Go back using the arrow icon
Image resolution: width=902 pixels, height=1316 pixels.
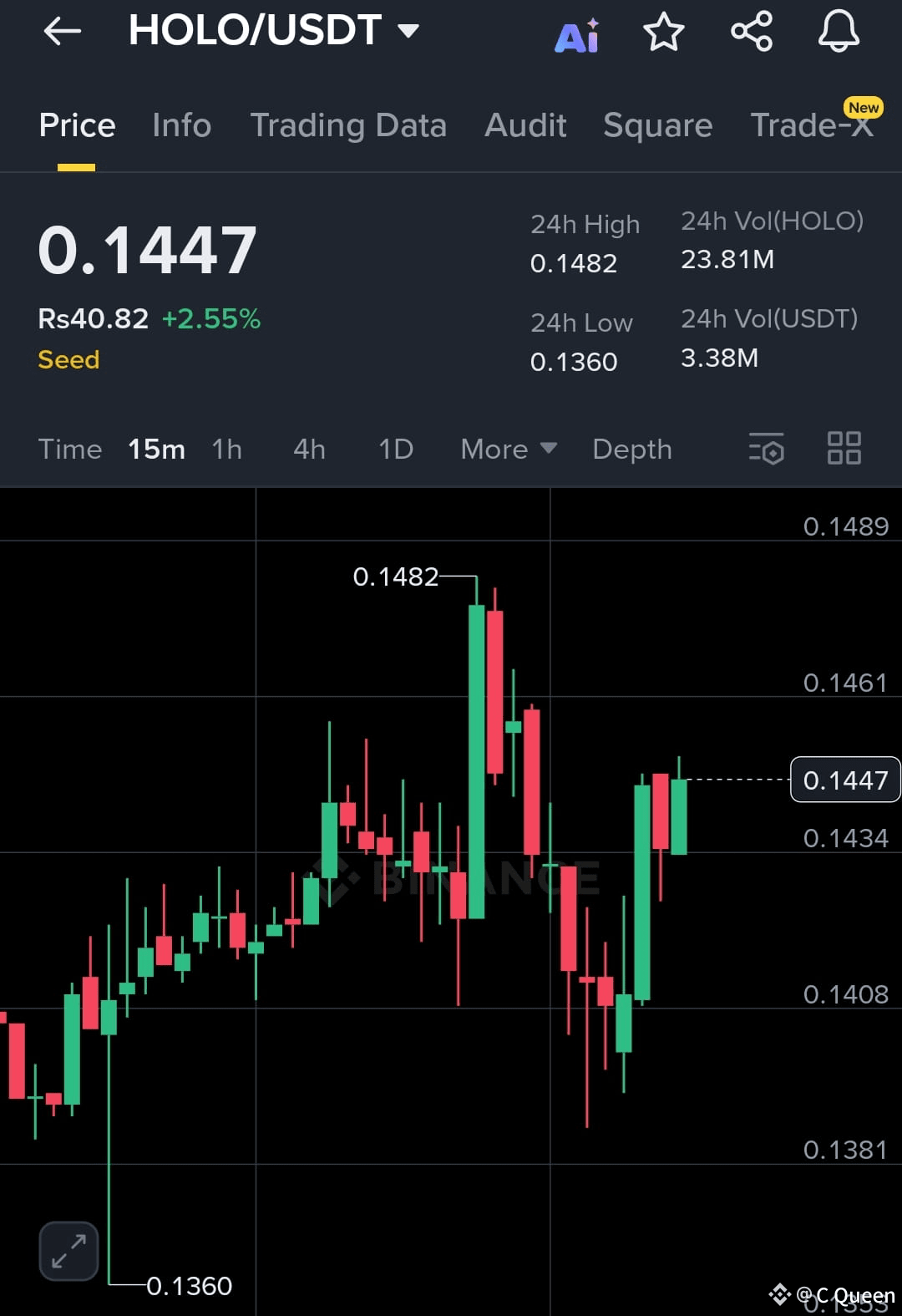coord(61,32)
